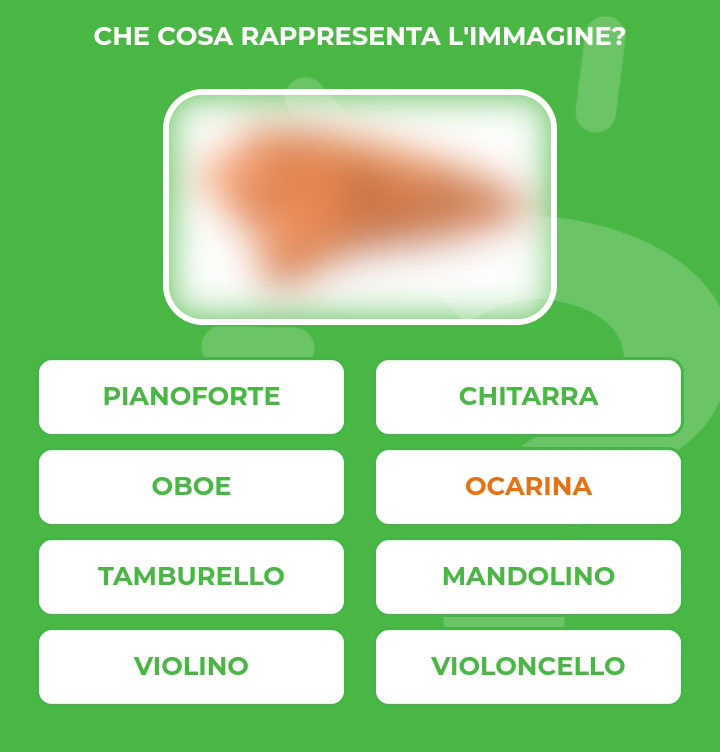Pick VIOLONCELLO as the answer
Viewport: 720px width, 752px height.
528,667
